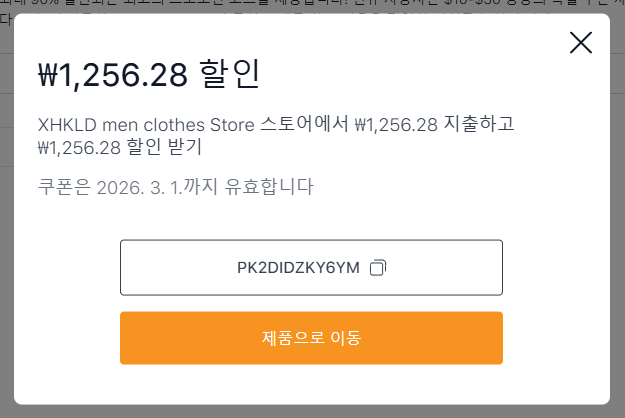Close the coupon dialog
The height and width of the screenshot is (418, 625).
(x=580, y=42)
